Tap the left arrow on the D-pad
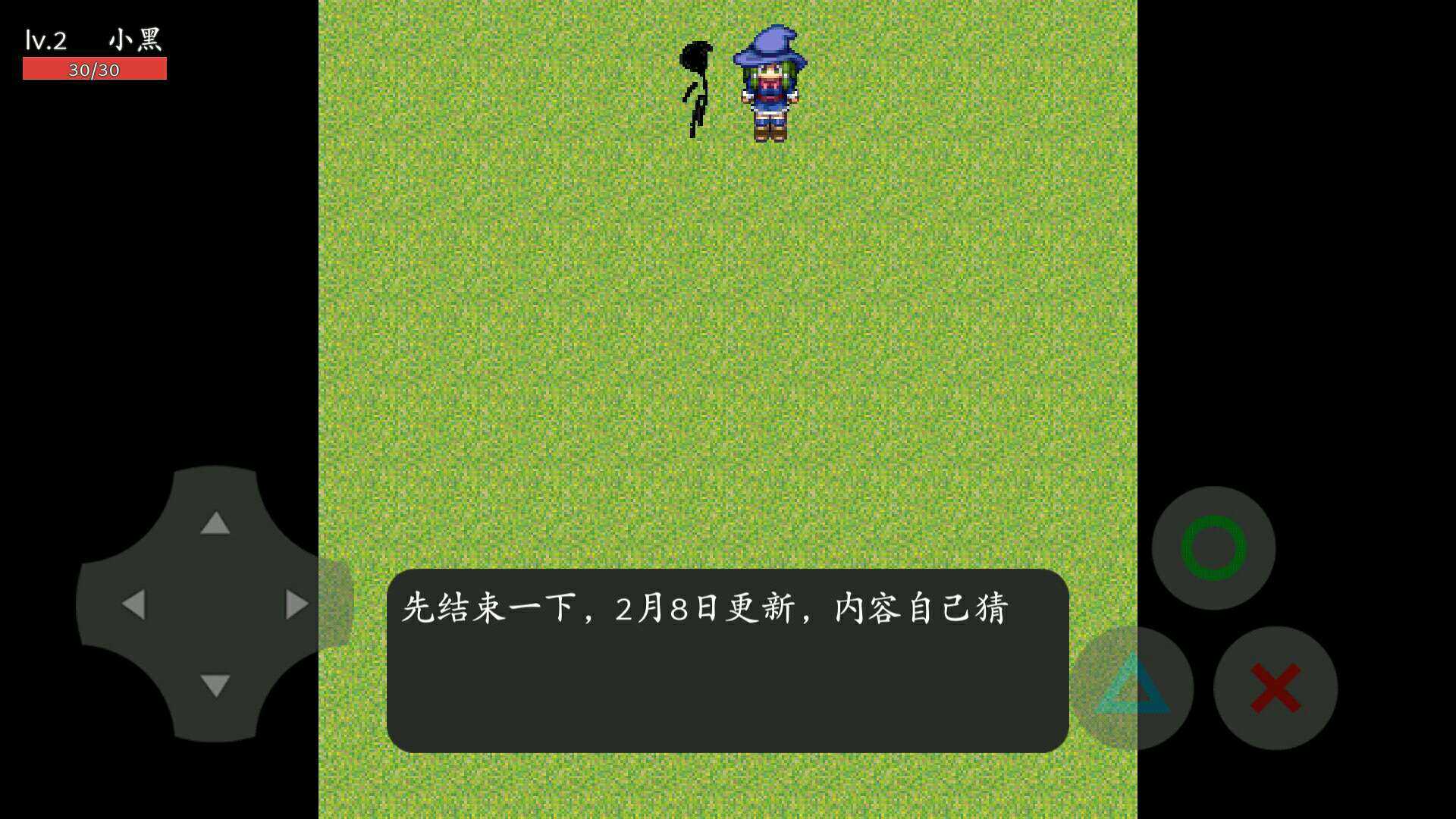Viewport: 1456px width, 819px height. click(x=133, y=604)
